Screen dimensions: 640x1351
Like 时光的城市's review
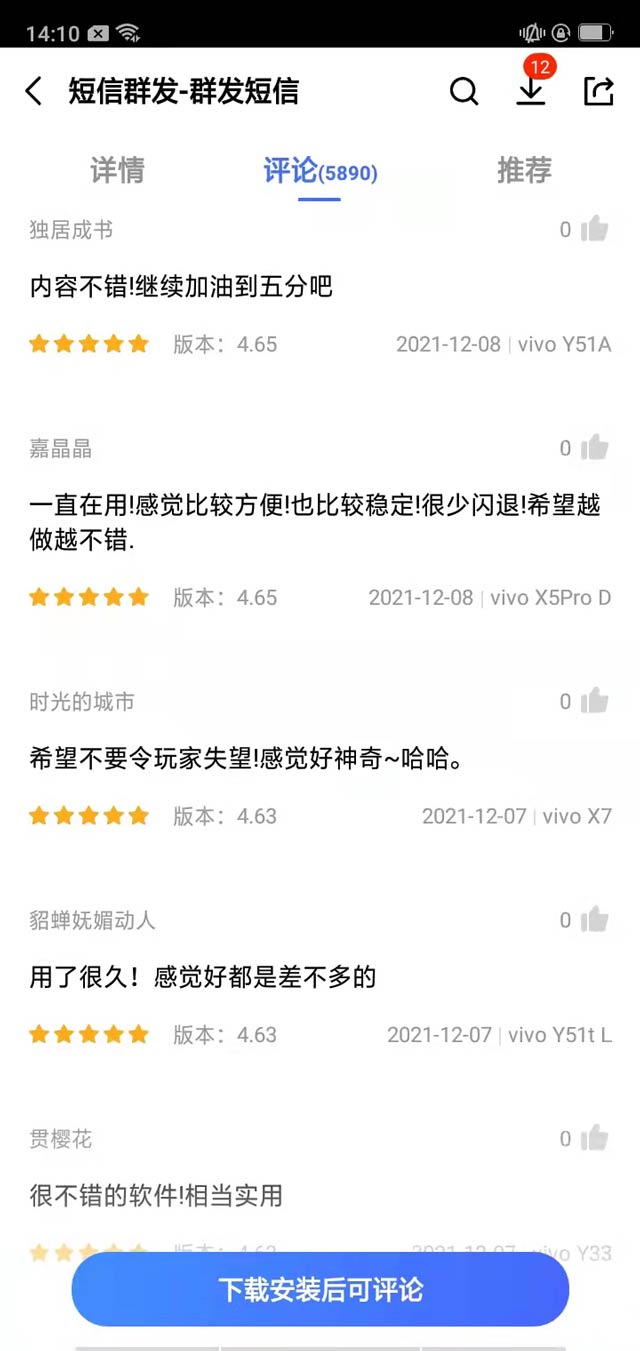click(594, 701)
